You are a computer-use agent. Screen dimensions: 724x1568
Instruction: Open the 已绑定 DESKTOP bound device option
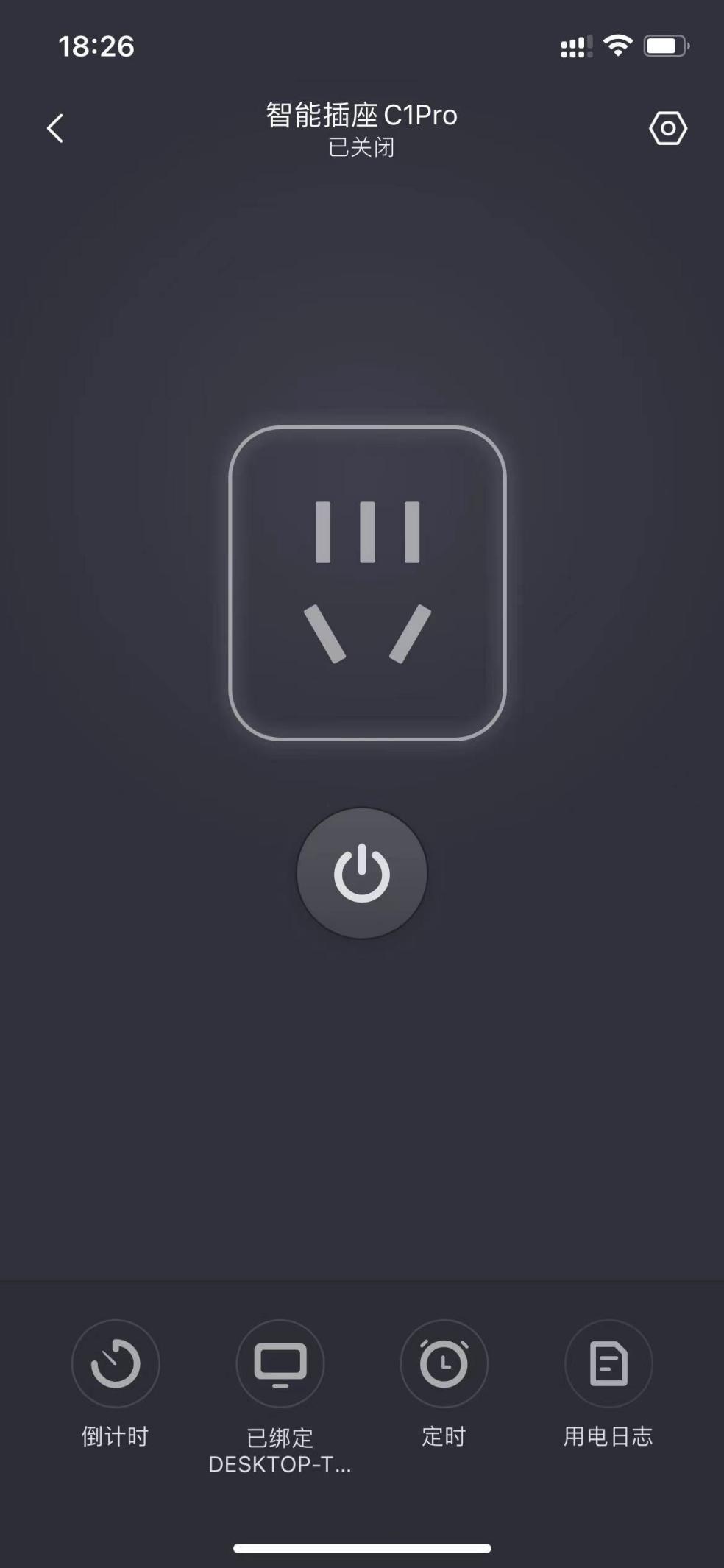tap(280, 1364)
